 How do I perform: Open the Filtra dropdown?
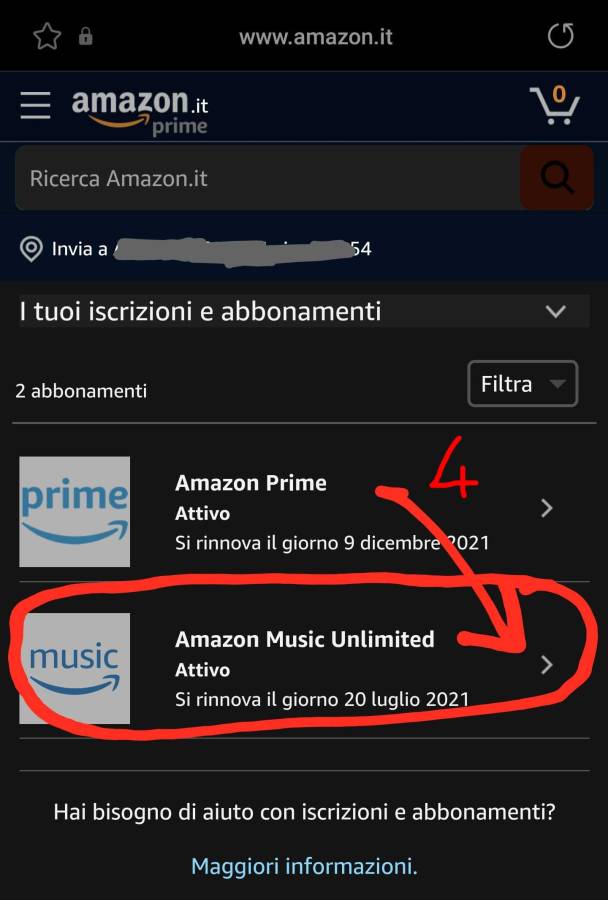[x=522, y=384]
